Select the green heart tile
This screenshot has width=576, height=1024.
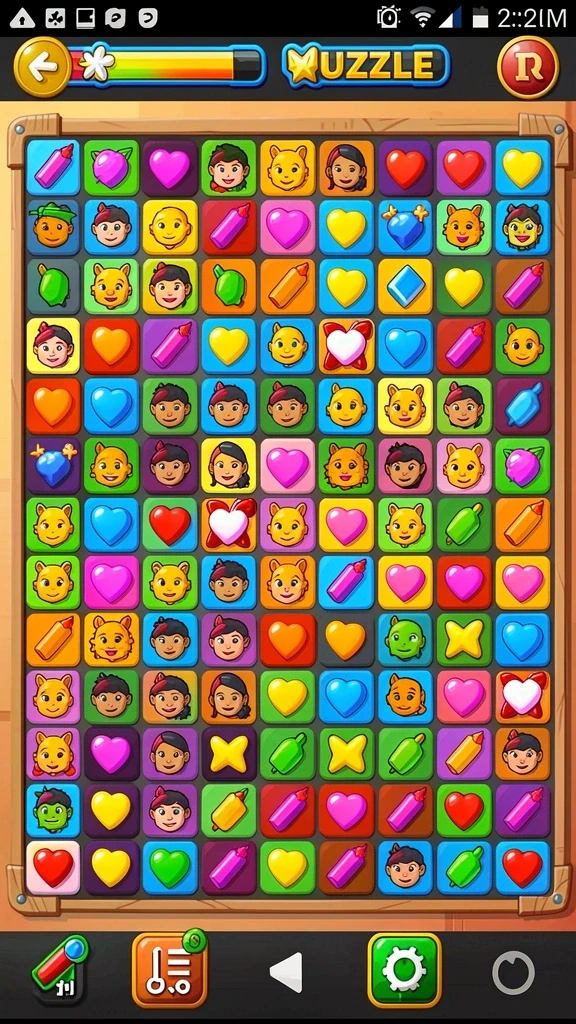[170, 868]
